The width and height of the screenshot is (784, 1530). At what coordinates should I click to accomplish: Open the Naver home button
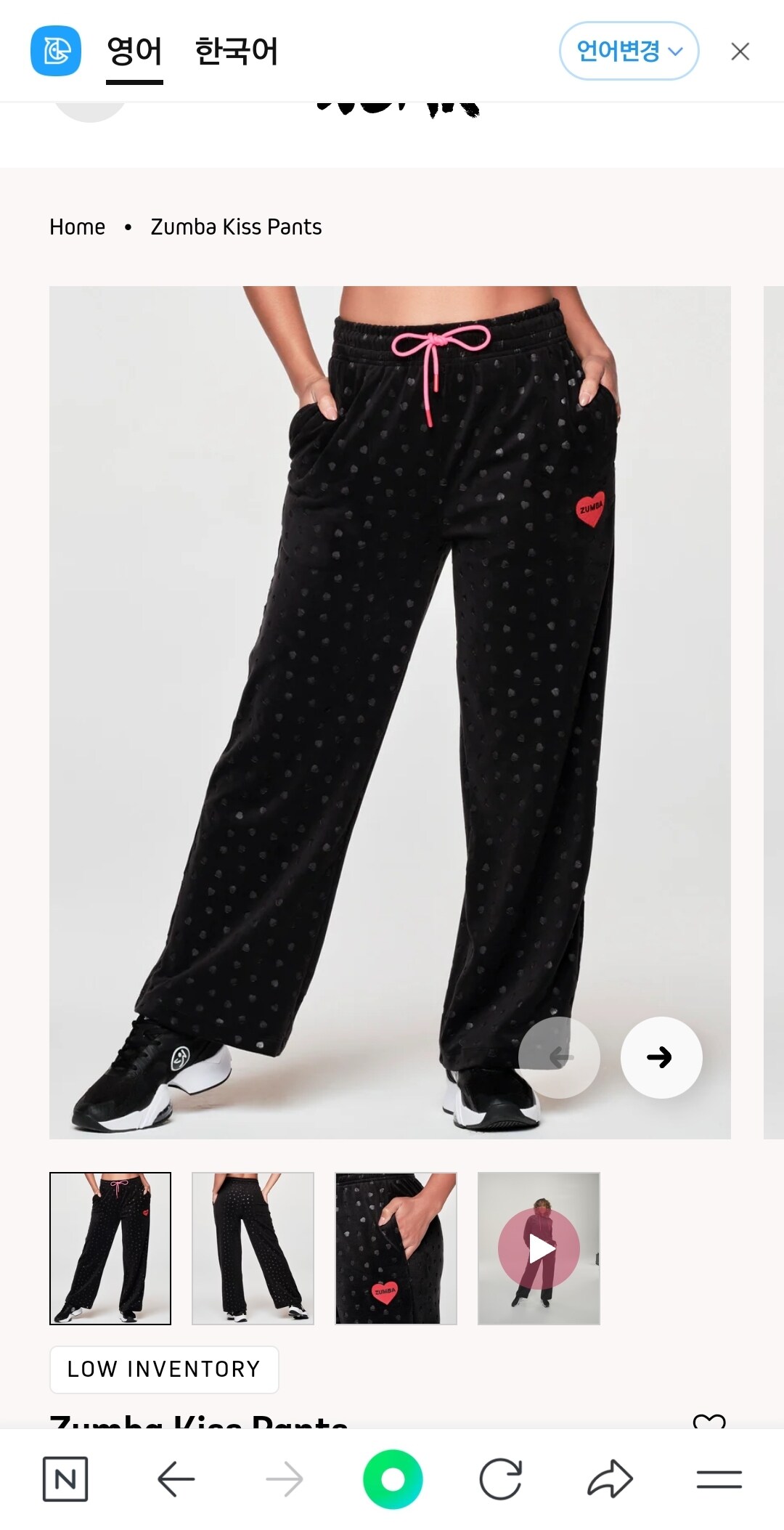(x=65, y=1479)
